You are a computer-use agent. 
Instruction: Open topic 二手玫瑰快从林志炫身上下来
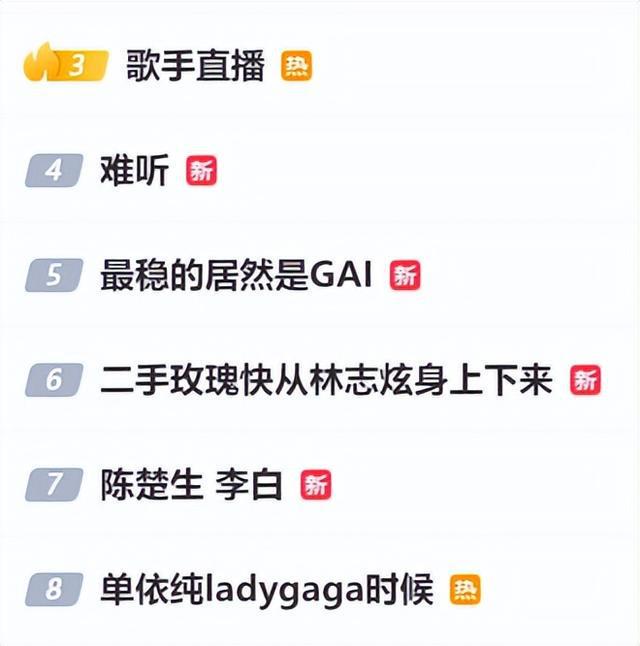[x=326, y=380]
